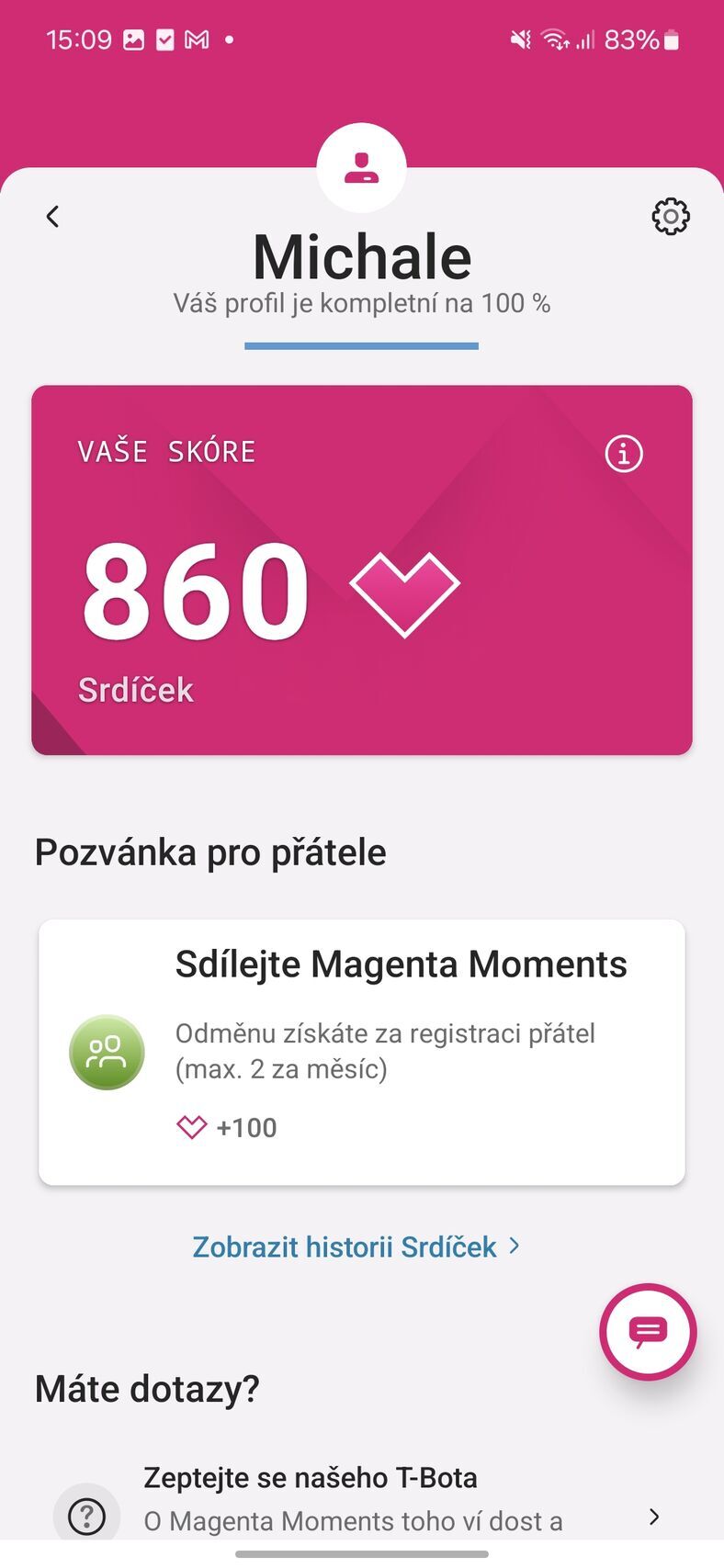The width and height of the screenshot is (724, 1568).
Task: Tap Zeptejte se našeho T-Bota
Action: (311, 1476)
